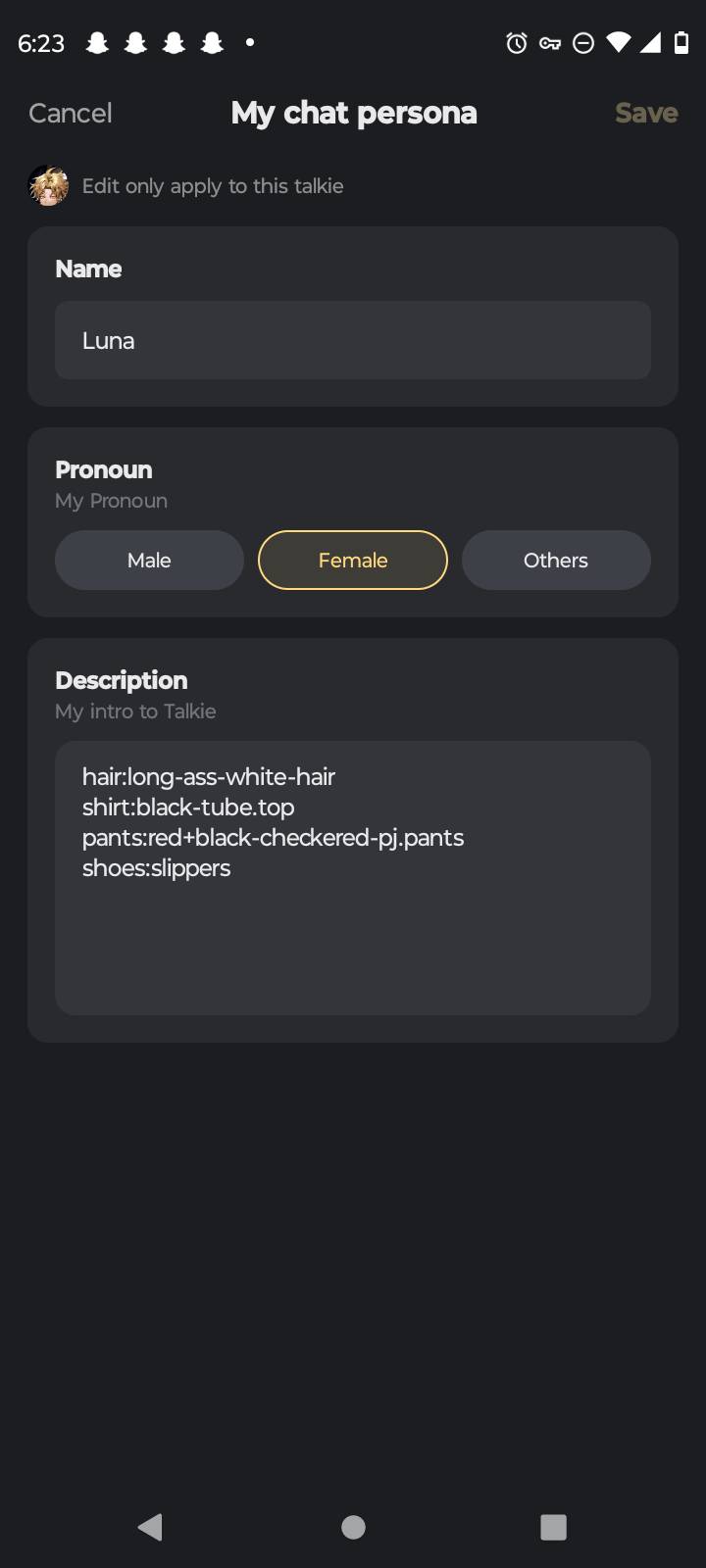Choose the Female pronoun option
The width and height of the screenshot is (706, 1568).
(x=353, y=561)
